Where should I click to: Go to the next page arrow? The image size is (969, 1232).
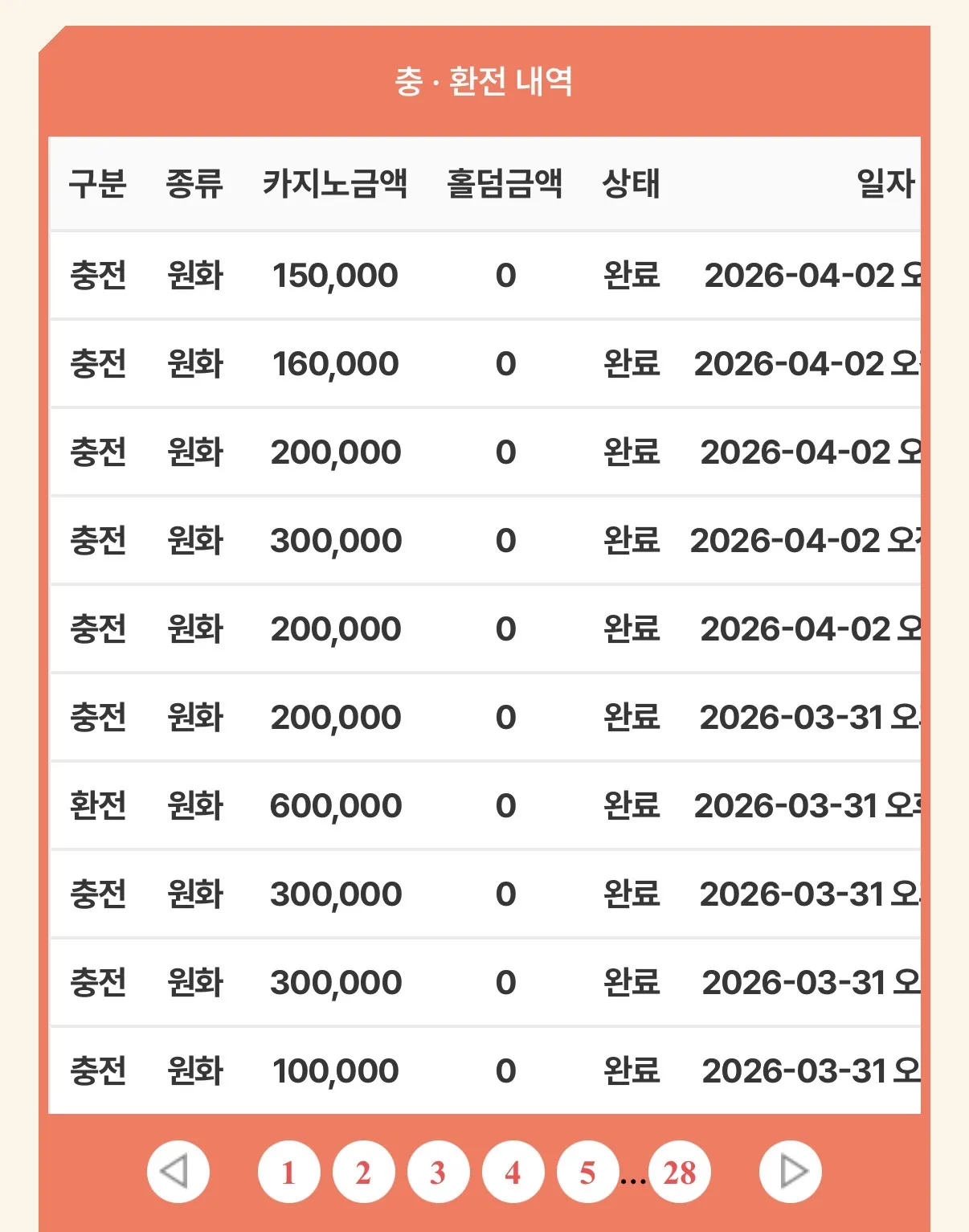[791, 1172]
